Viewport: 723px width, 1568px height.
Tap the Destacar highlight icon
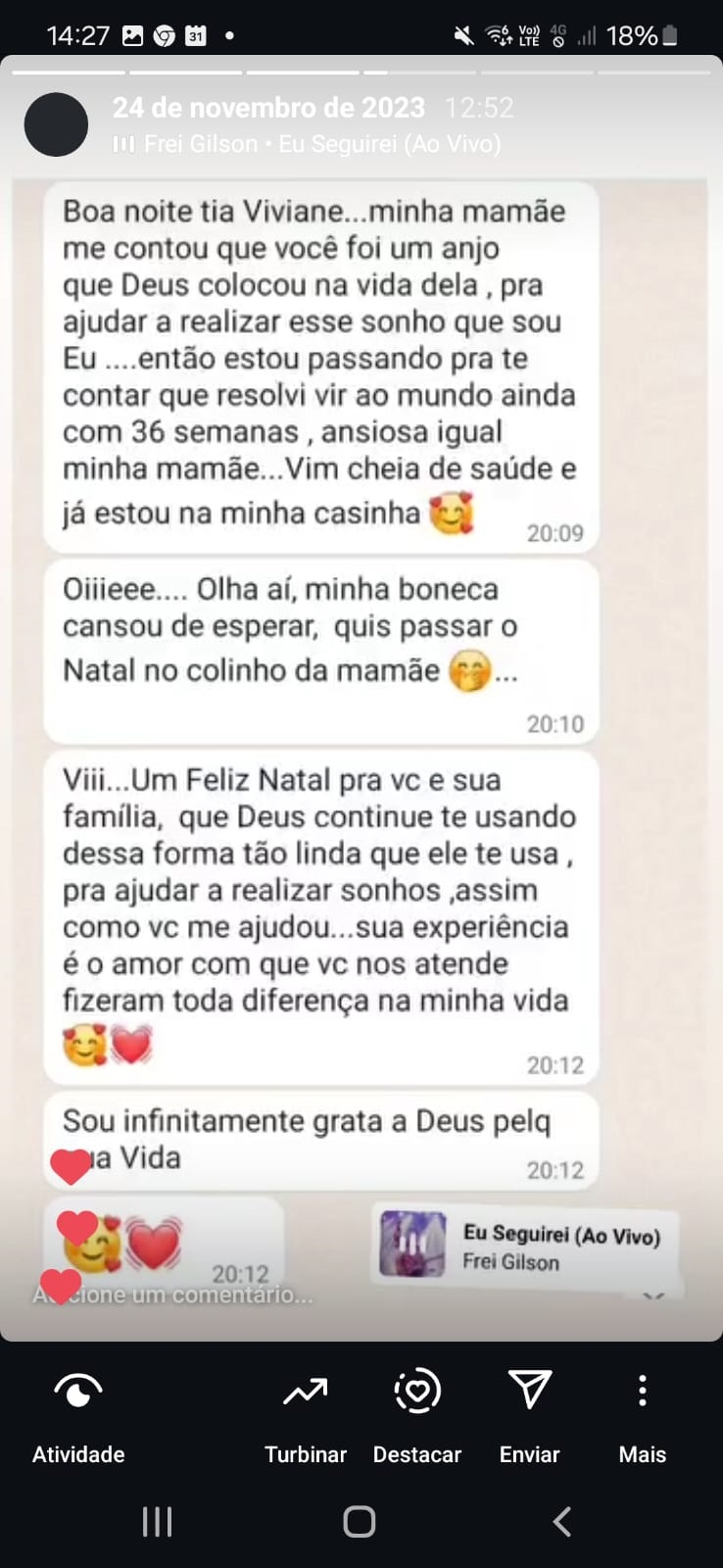[417, 1390]
